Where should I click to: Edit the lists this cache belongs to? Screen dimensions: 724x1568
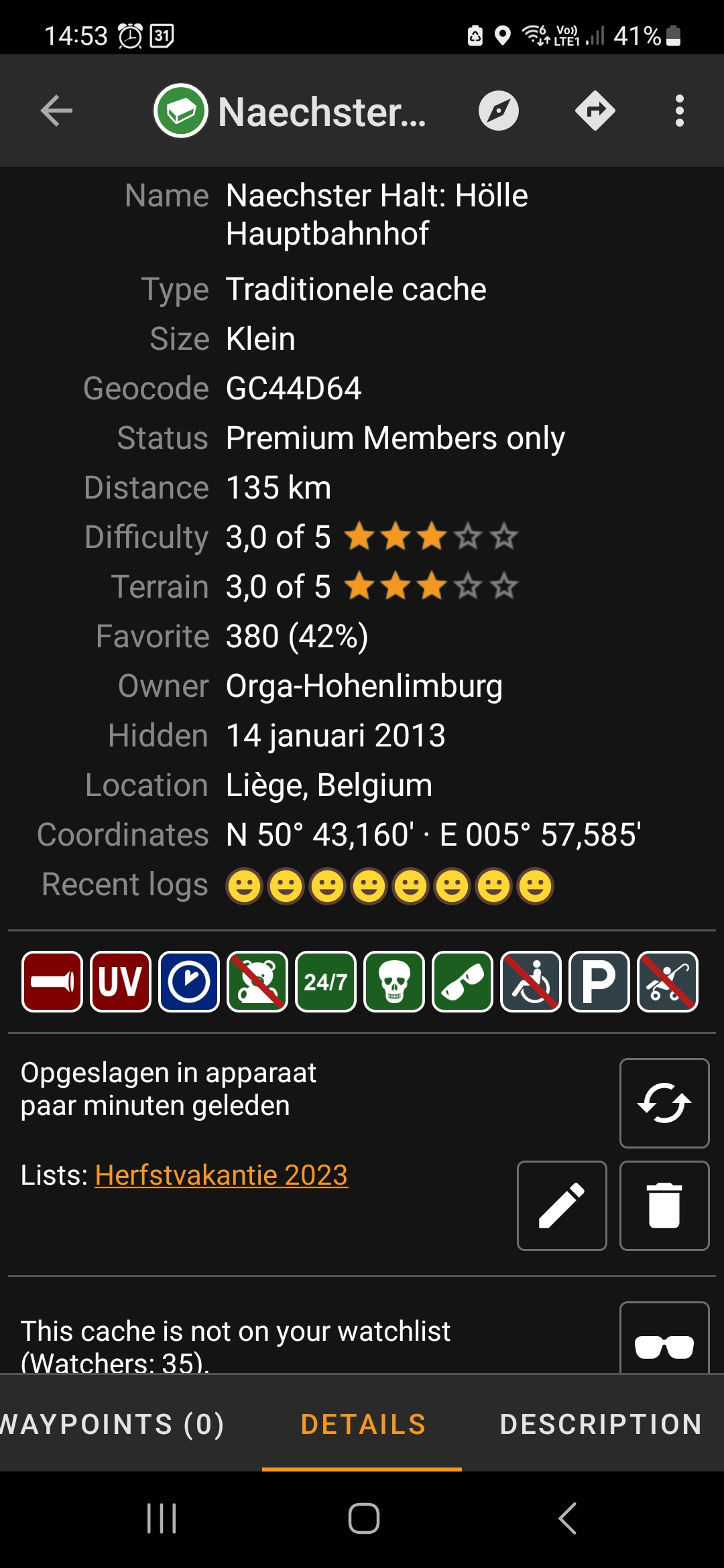pyautogui.click(x=562, y=1205)
